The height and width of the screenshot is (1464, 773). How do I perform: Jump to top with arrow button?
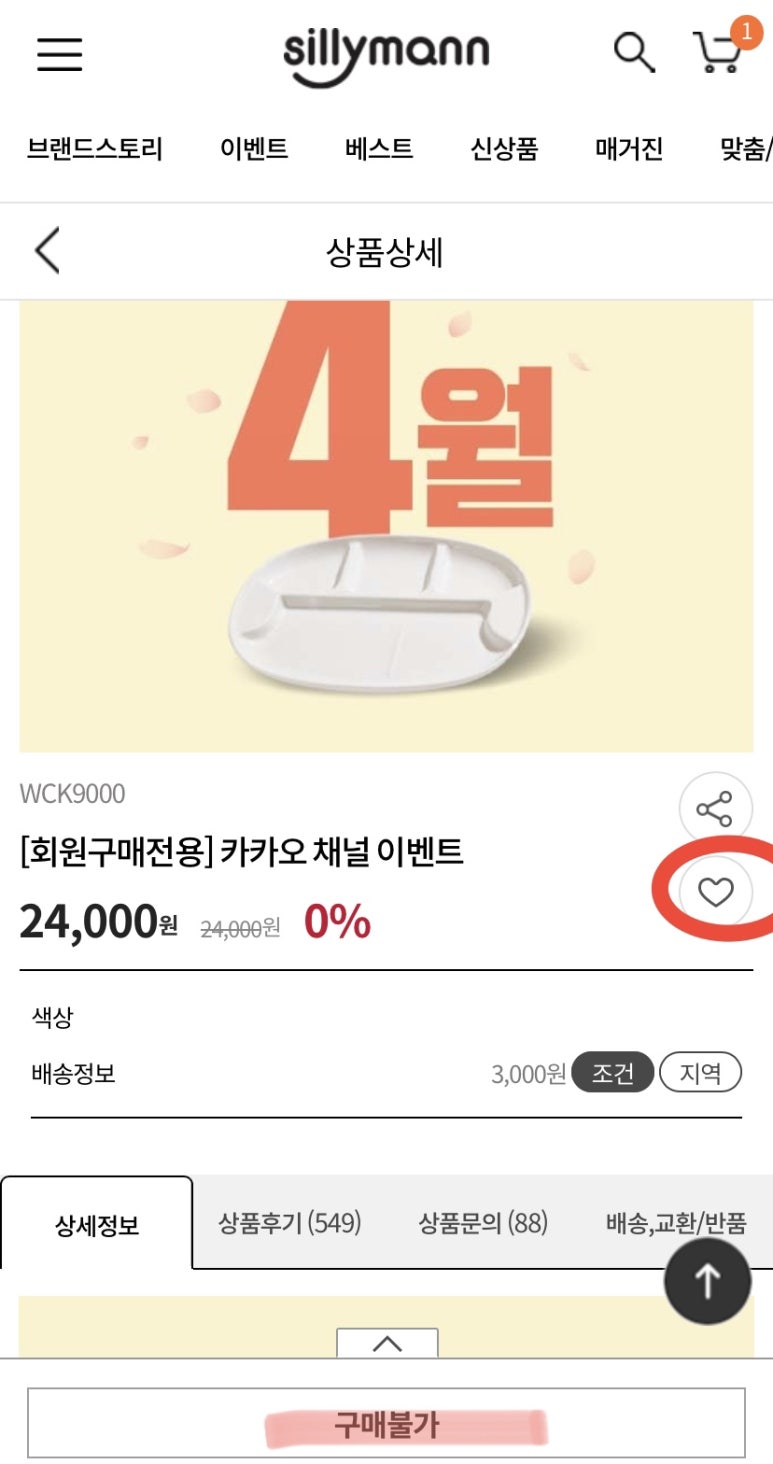(x=708, y=1281)
